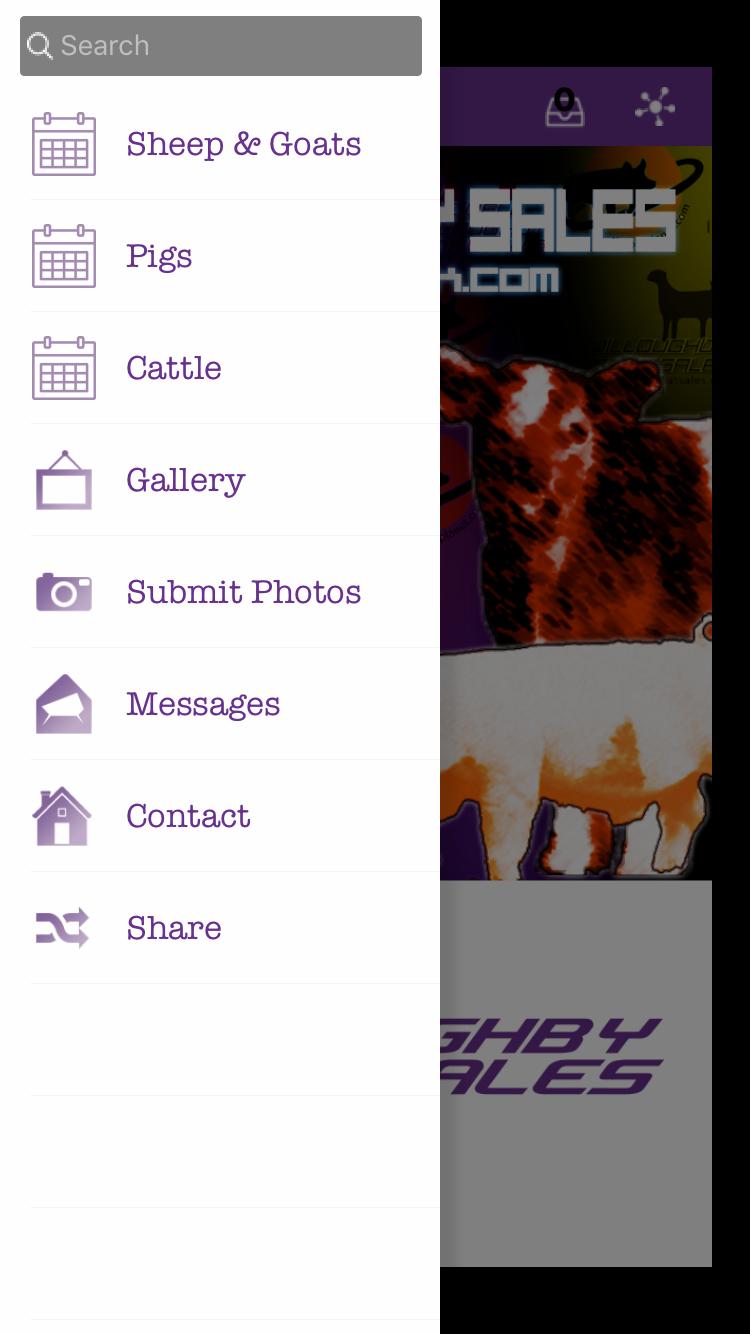Select the Share shuffle-arrows icon
This screenshot has width=750, height=1334.
63,928
